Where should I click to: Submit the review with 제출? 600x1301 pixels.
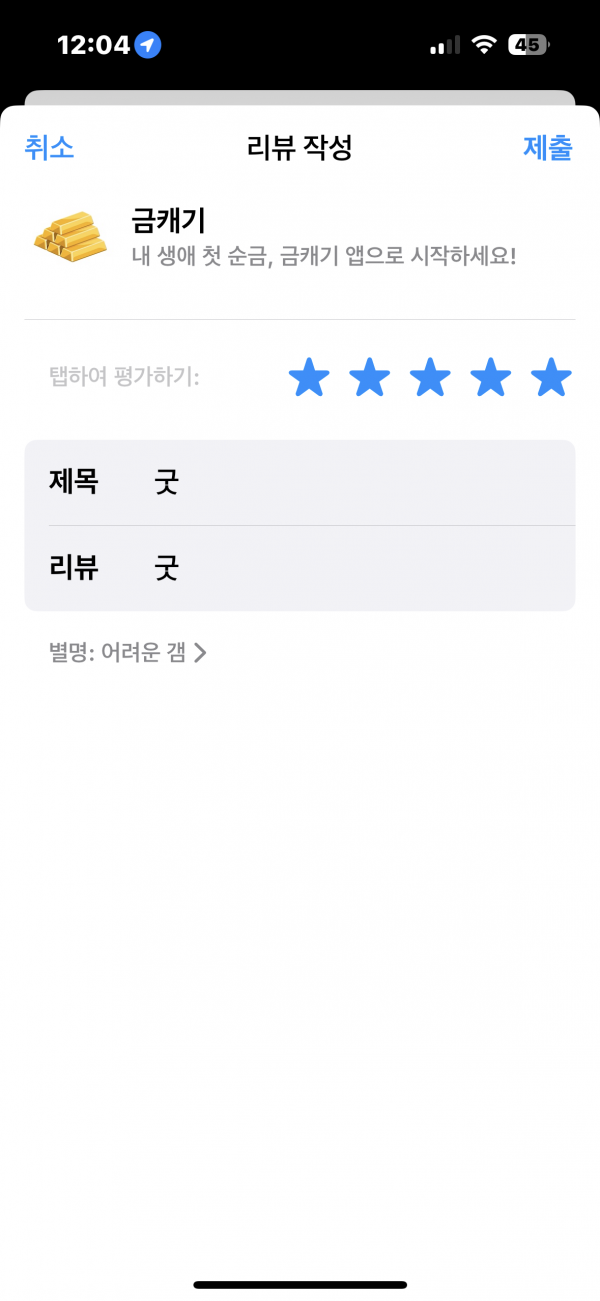point(548,148)
